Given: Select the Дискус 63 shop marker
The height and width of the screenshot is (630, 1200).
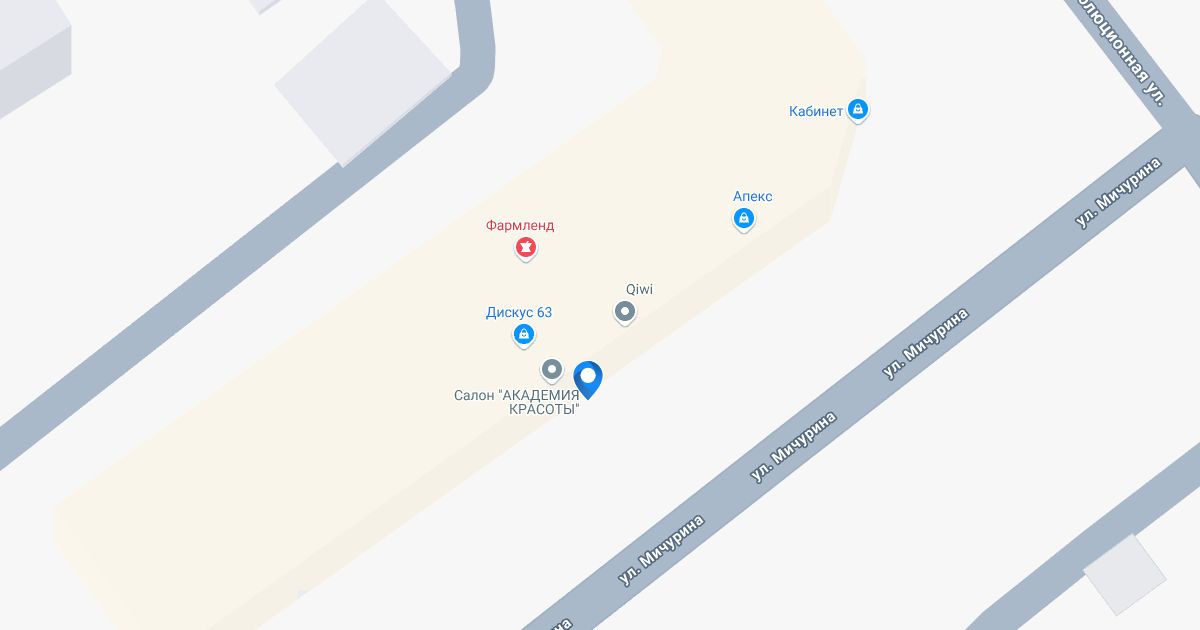Looking at the screenshot, I should (x=522, y=334).
